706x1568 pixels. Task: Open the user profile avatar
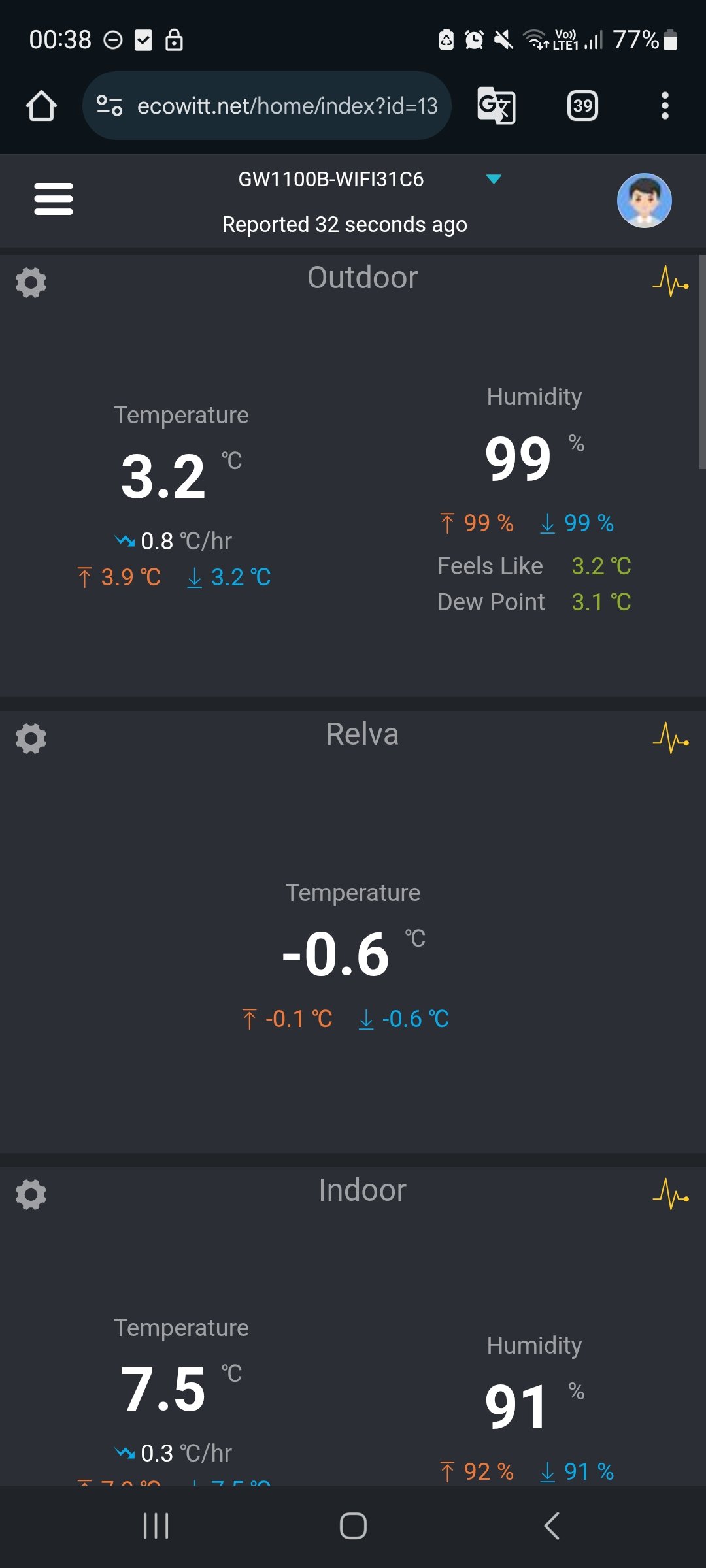tap(645, 201)
